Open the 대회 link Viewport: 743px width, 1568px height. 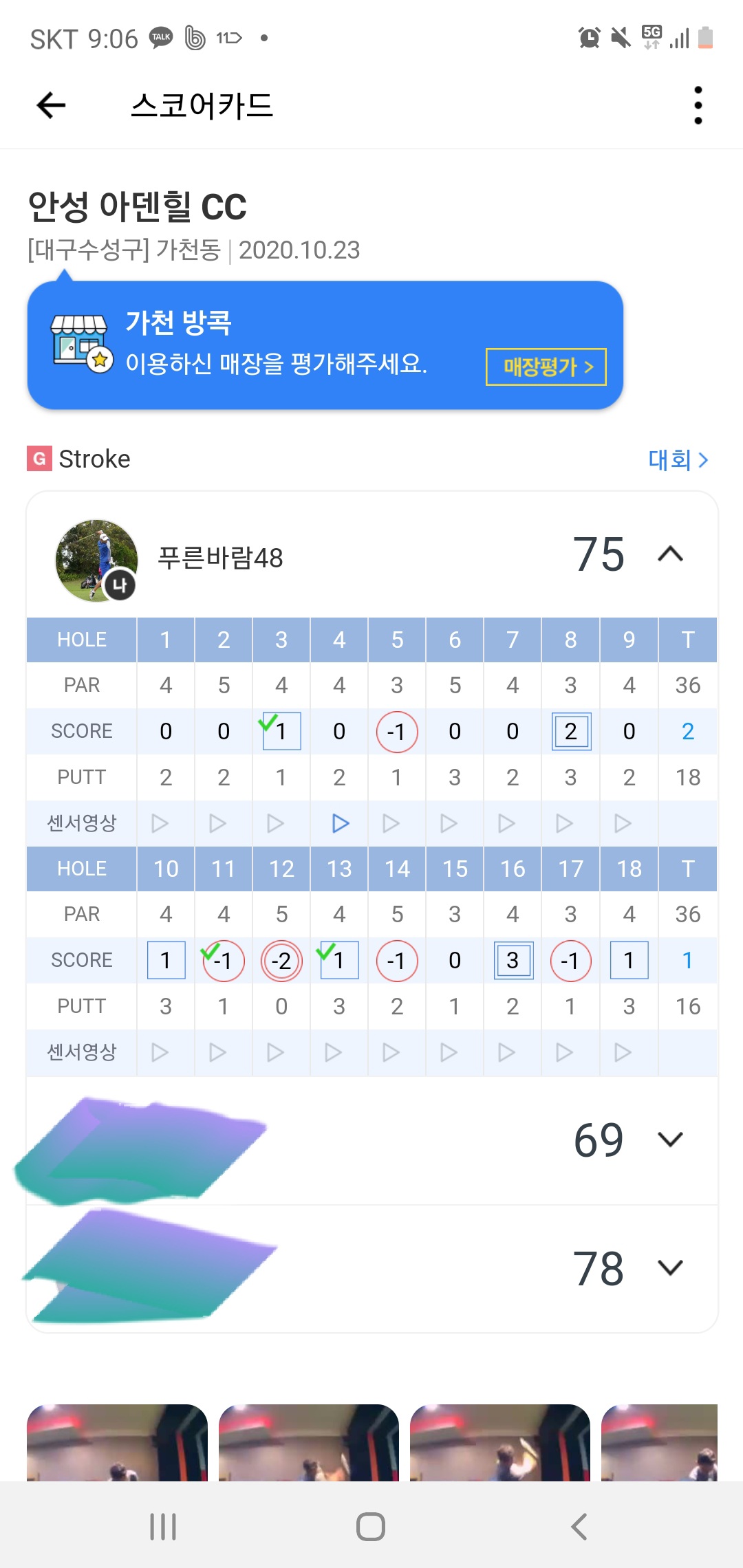(678, 459)
